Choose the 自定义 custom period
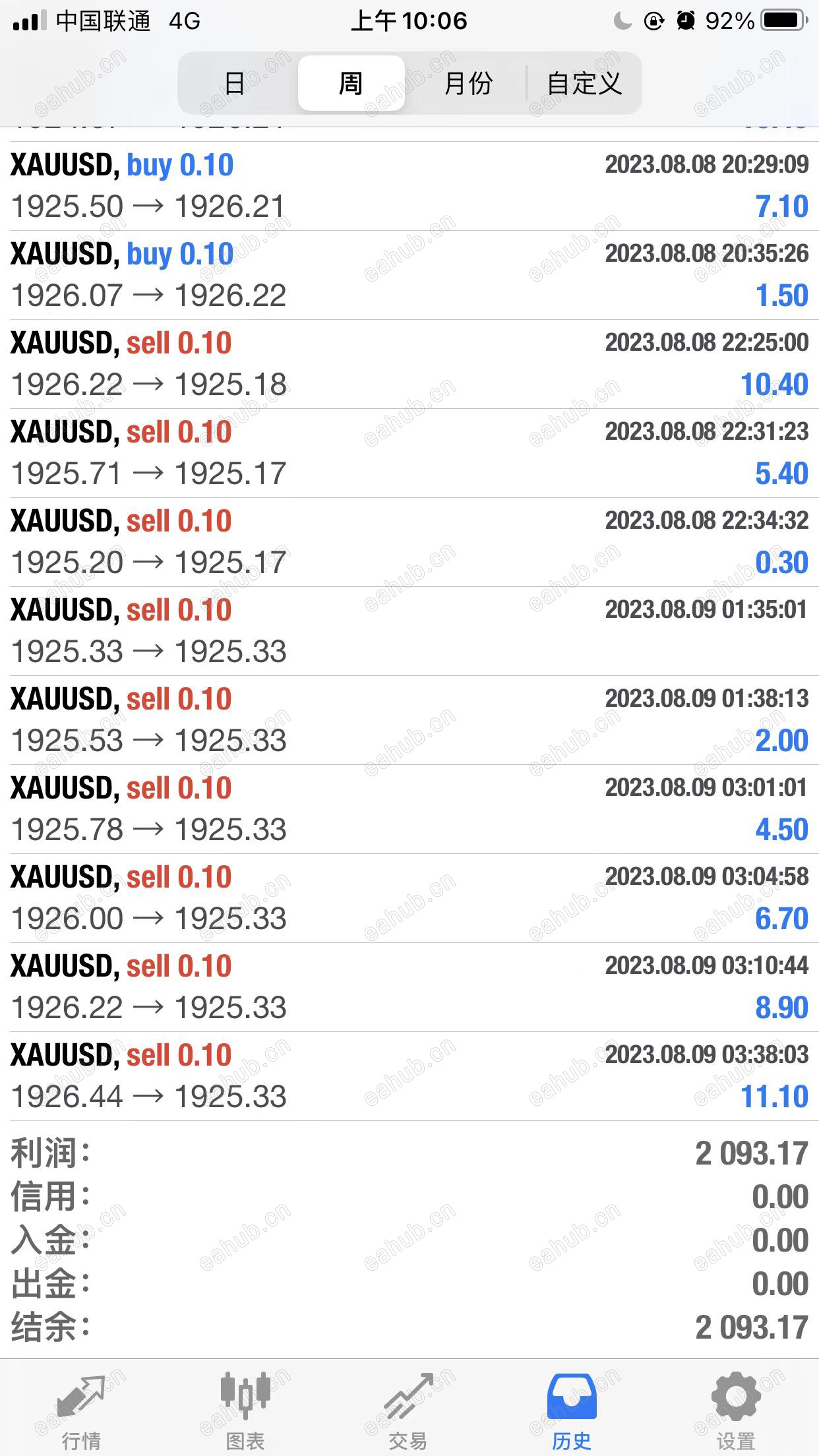819x1456 pixels. [584, 84]
